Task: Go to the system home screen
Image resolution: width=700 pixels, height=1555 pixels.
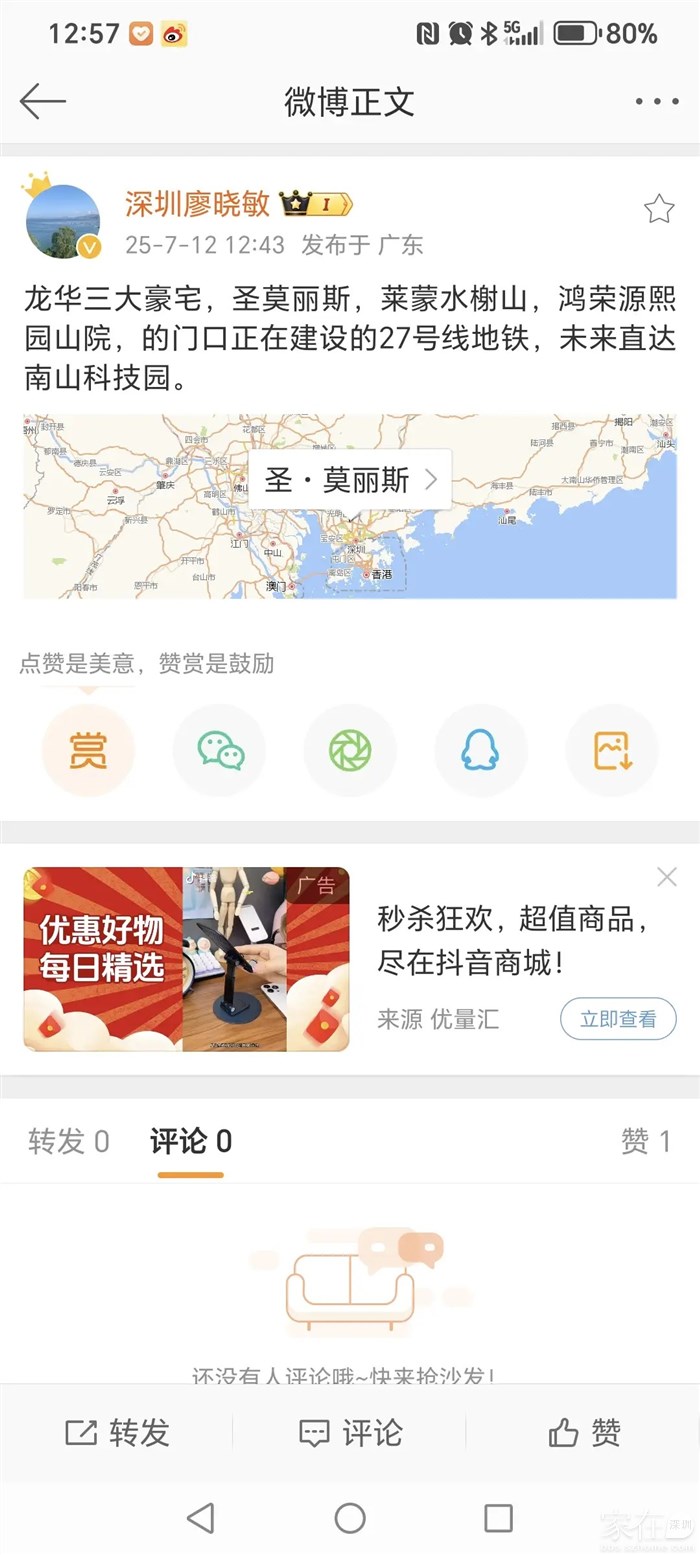Action: pos(350,1518)
